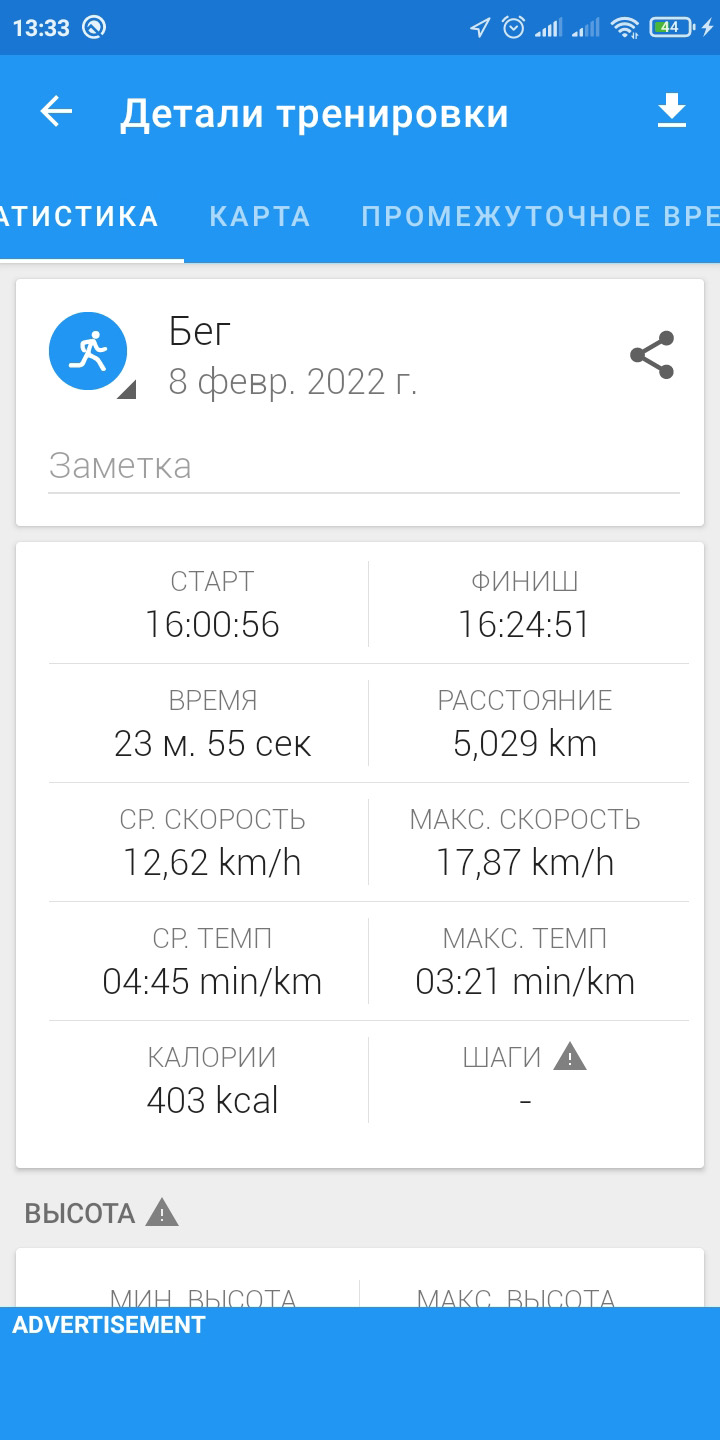Change the Бег activity type icon

coord(89,352)
